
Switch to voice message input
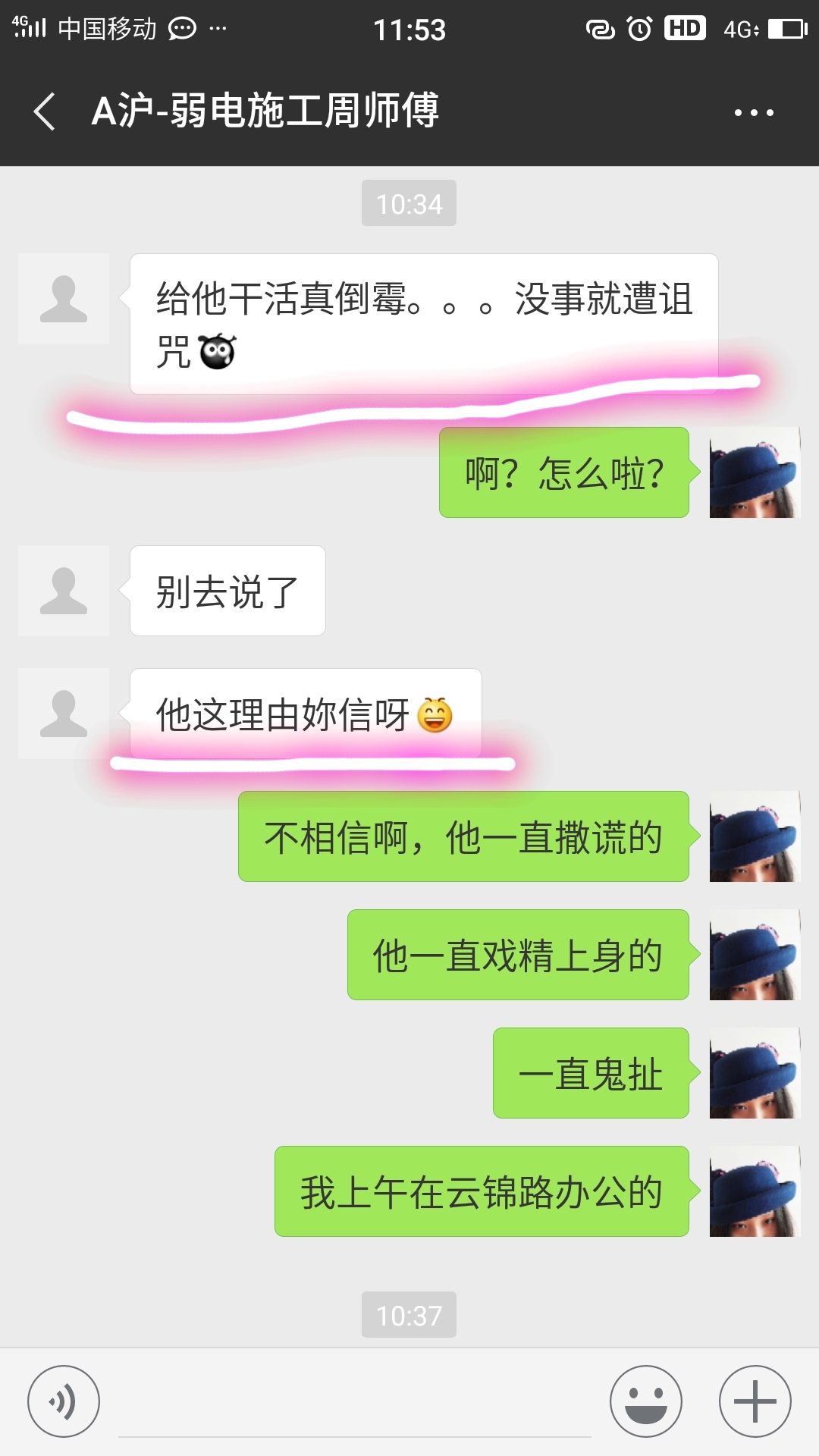point(64,1401)
